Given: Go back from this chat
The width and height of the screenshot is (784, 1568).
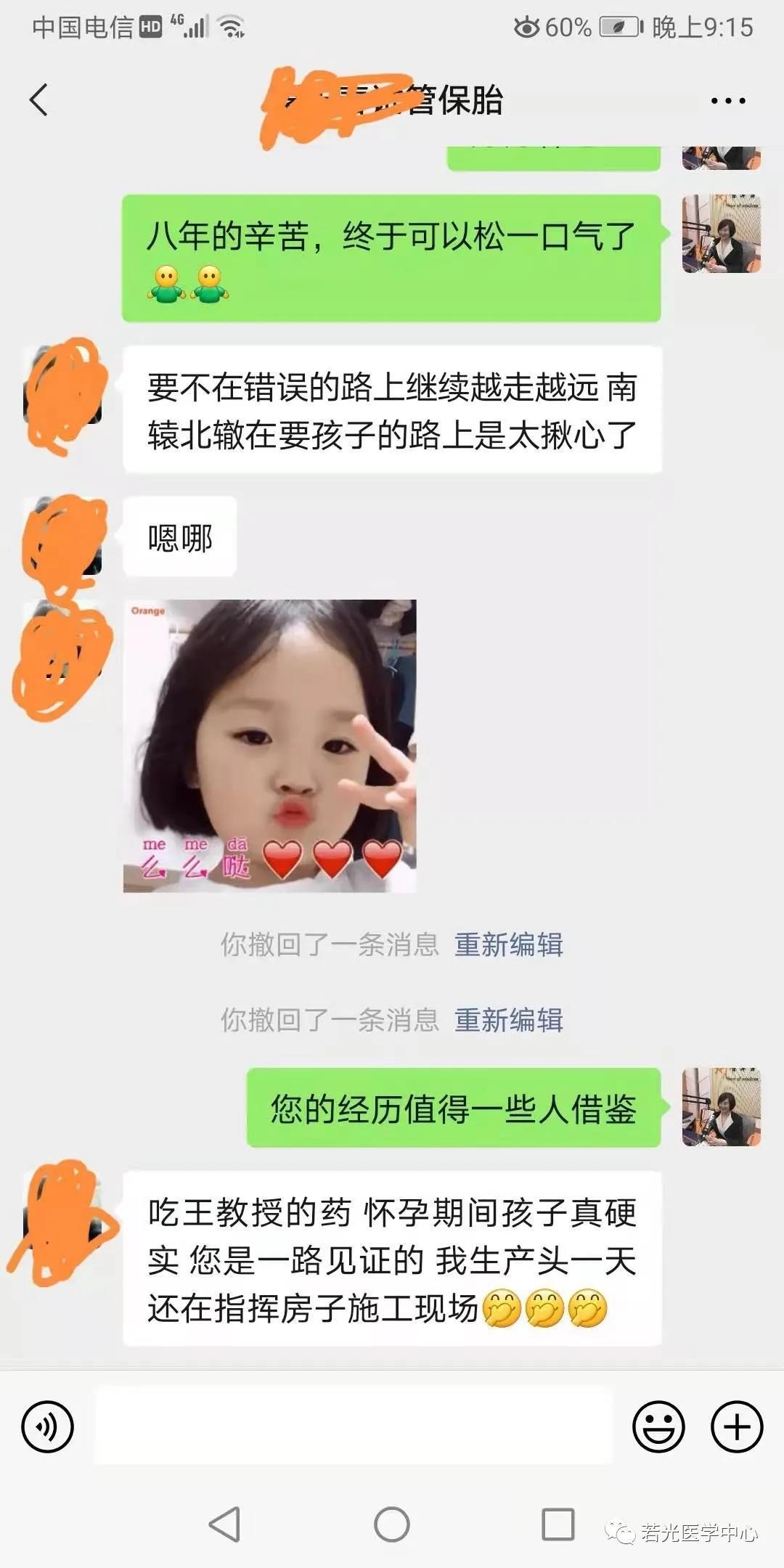Looking at the screenshot, I should 39,99.
